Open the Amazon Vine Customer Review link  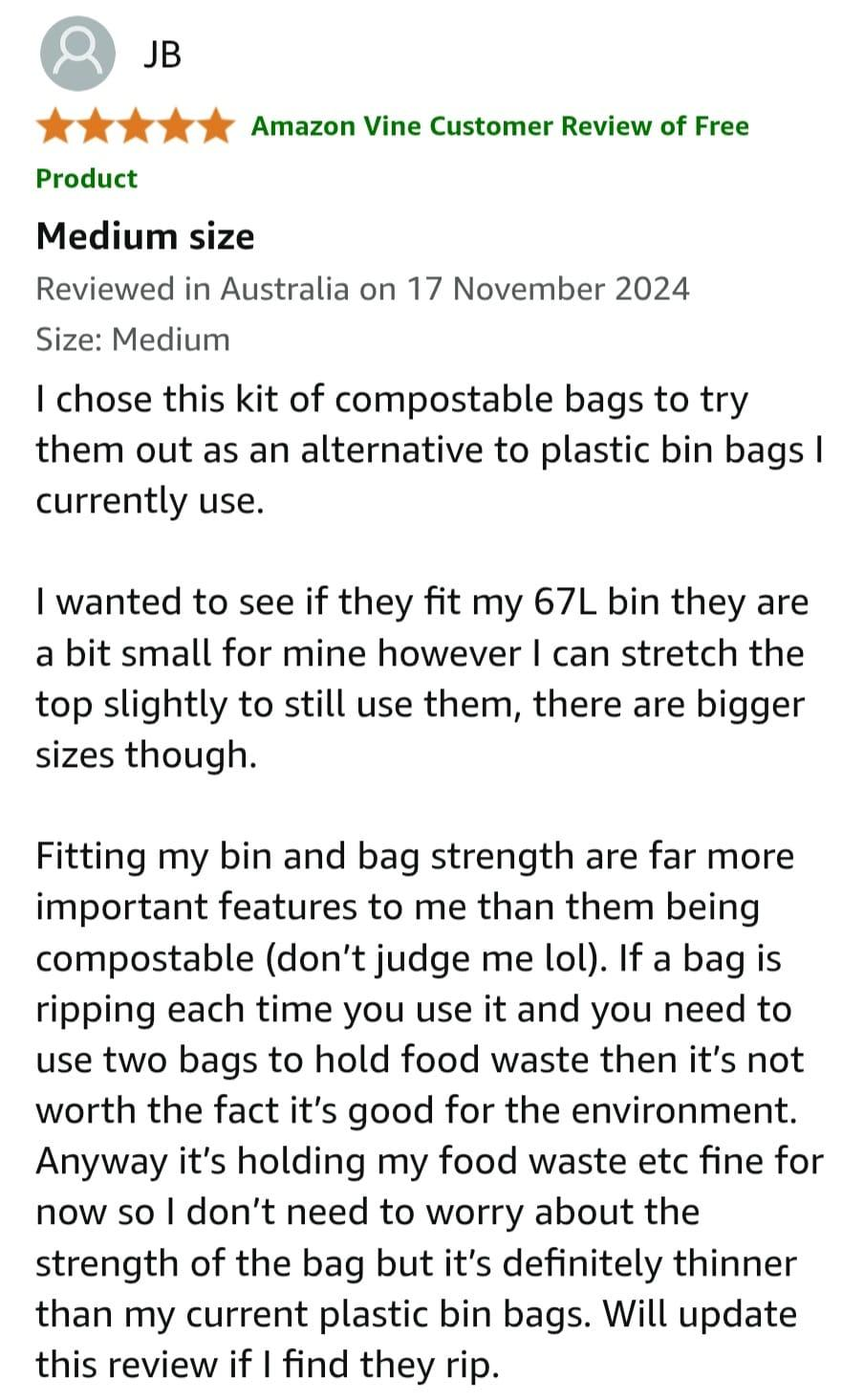click(x=499, y=126)
